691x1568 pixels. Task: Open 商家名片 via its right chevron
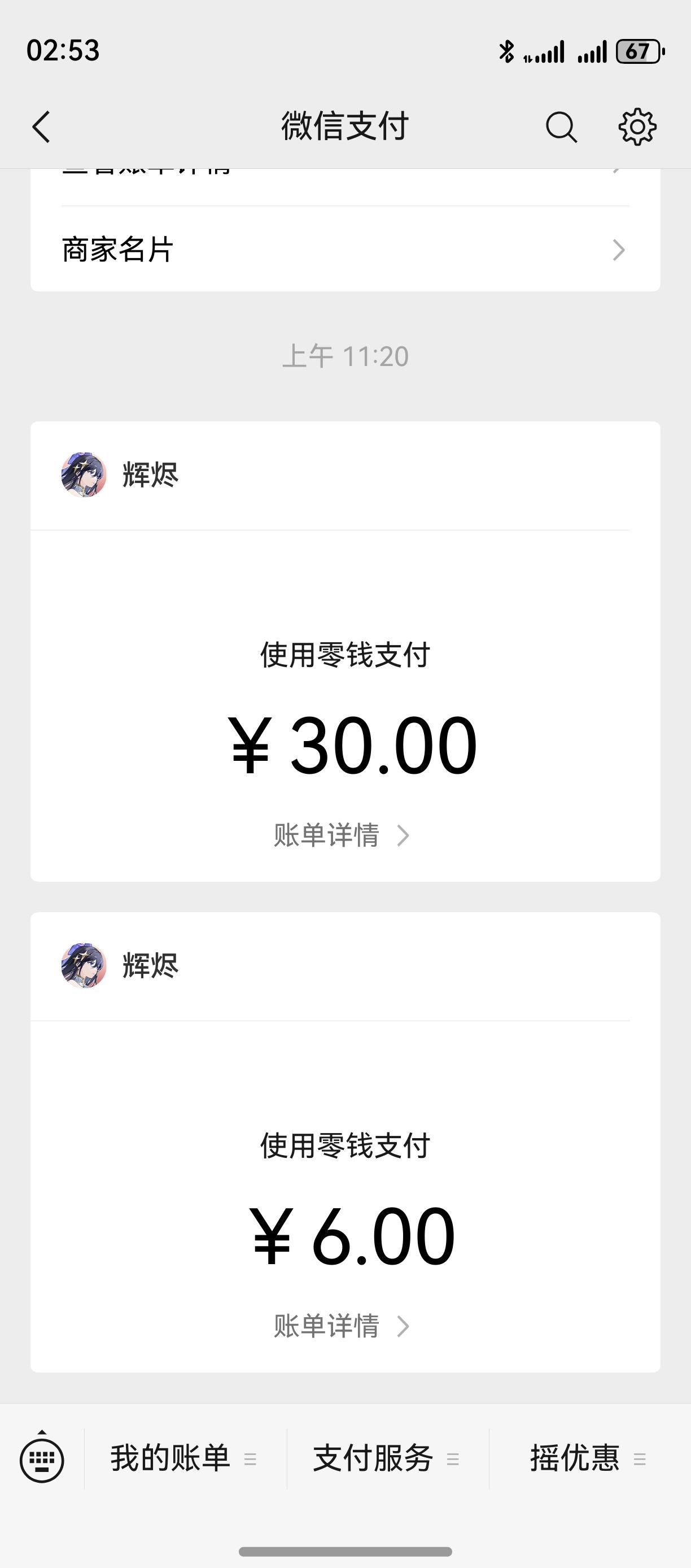[619, 250]
